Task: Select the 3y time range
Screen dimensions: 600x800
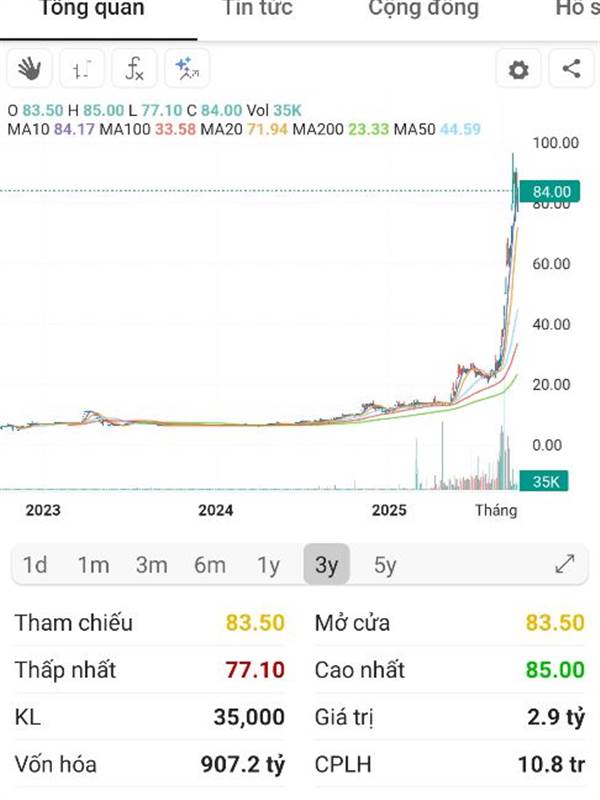Action: (x=327, y=564)
